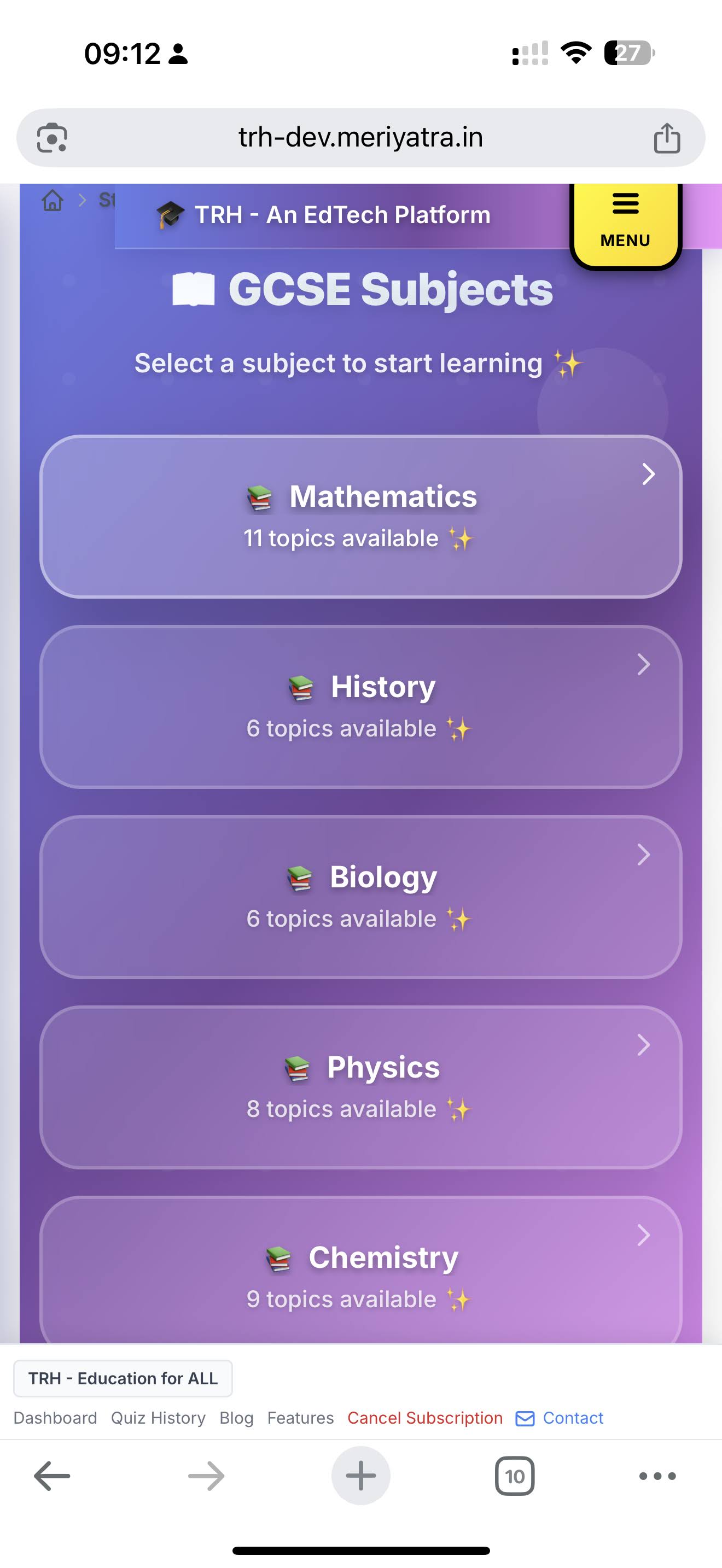The width and height of the screenshot is (722, 1568).
Task: Tap the home breadcrumb icon
Action: click(53, 201)
